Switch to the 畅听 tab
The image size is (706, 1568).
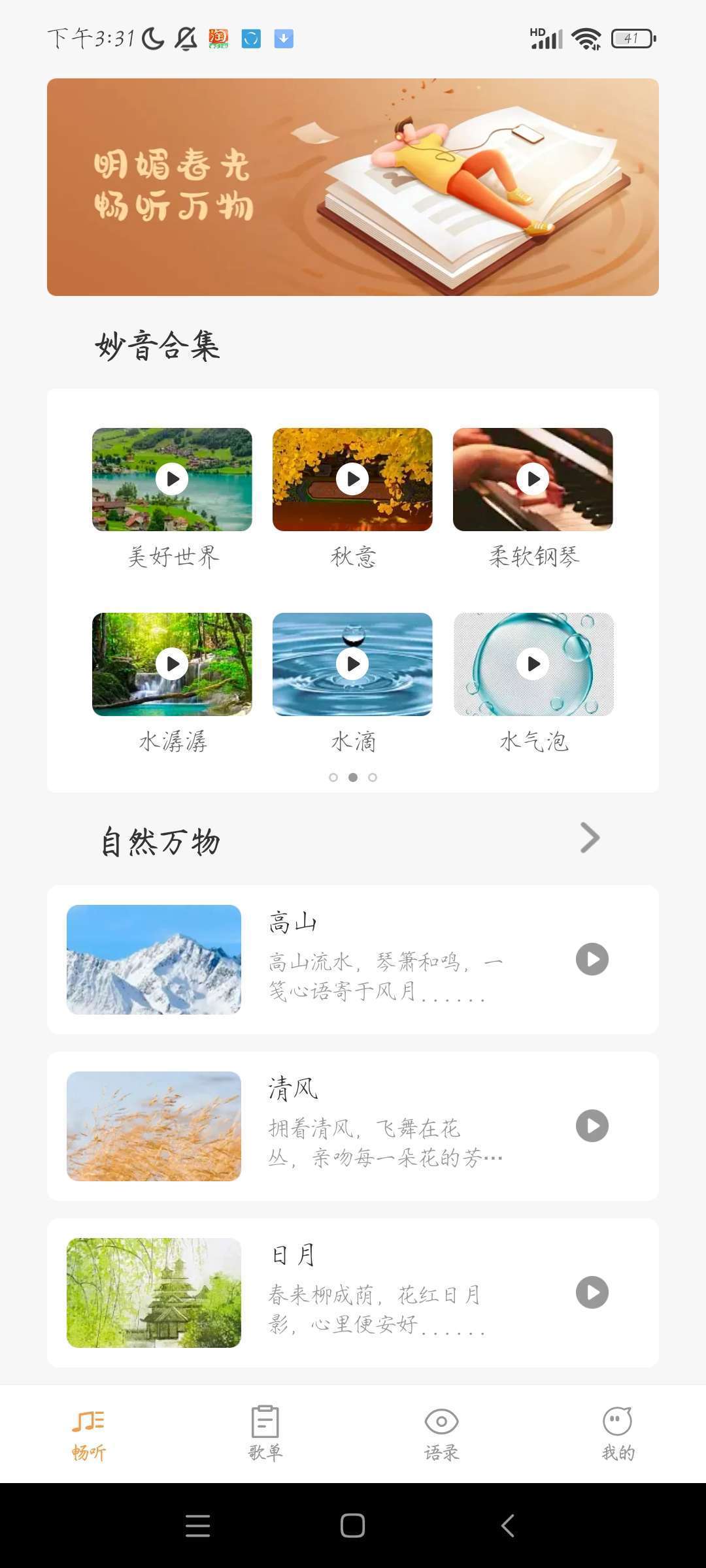tap(88, 1433)
